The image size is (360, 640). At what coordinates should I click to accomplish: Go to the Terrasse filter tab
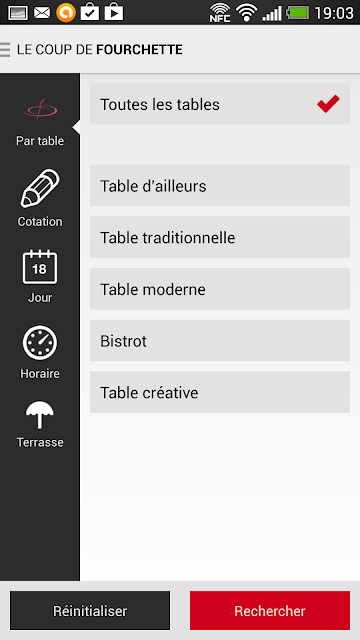(40, 424)
